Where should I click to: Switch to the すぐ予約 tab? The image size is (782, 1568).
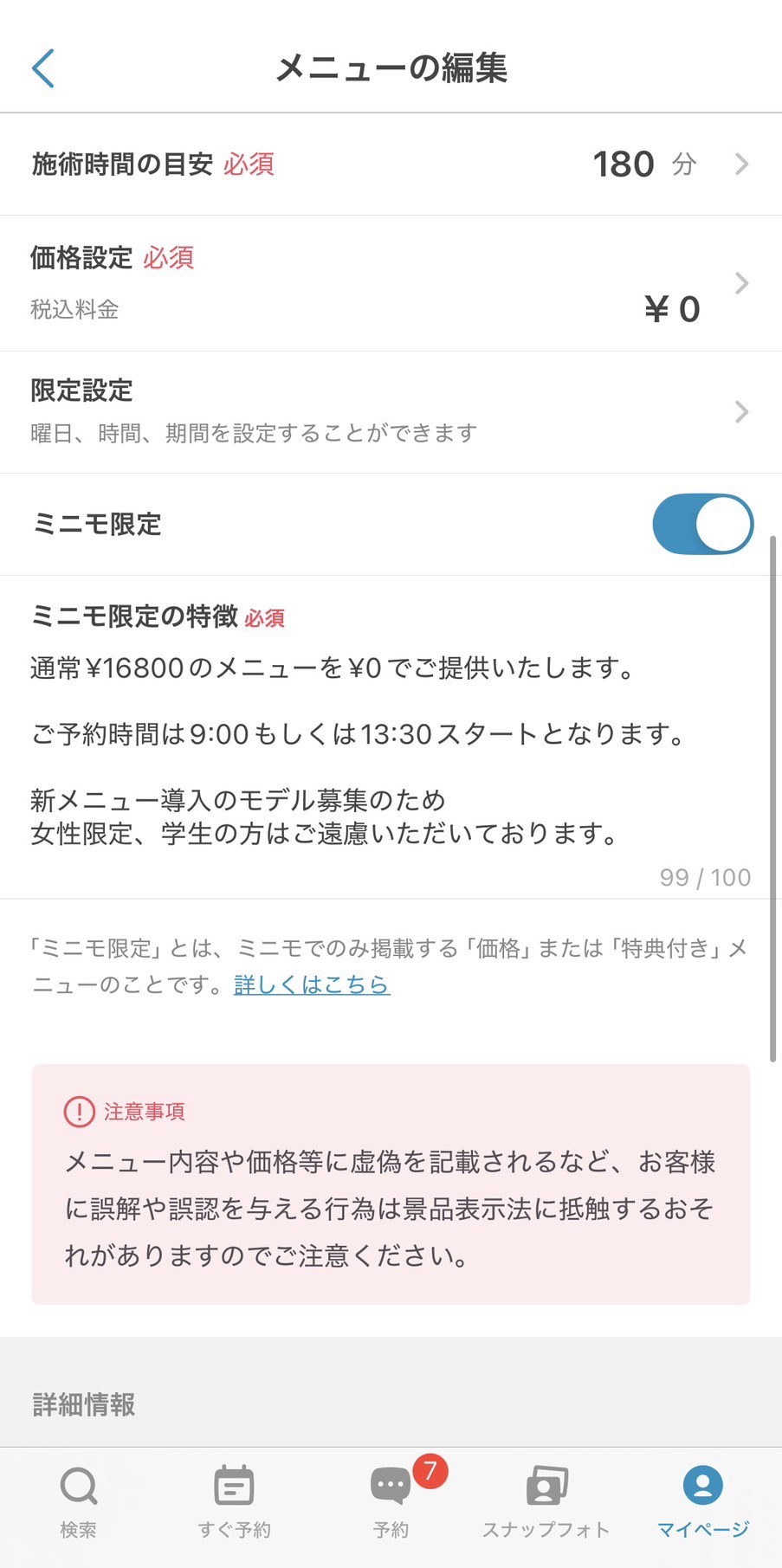tap(234, 1502)
